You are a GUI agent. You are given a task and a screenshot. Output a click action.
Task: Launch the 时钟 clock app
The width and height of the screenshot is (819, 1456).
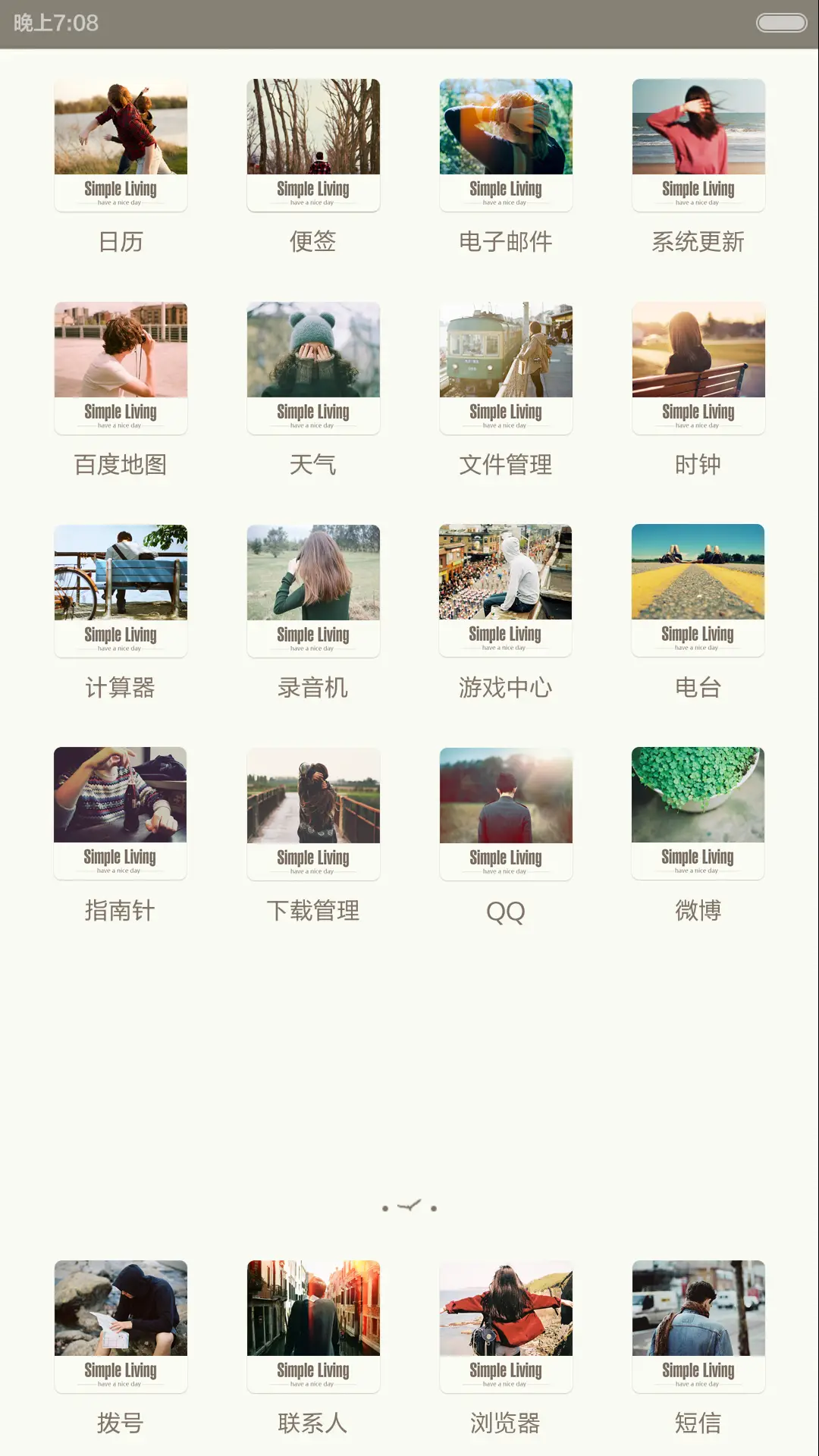[697, 368]
